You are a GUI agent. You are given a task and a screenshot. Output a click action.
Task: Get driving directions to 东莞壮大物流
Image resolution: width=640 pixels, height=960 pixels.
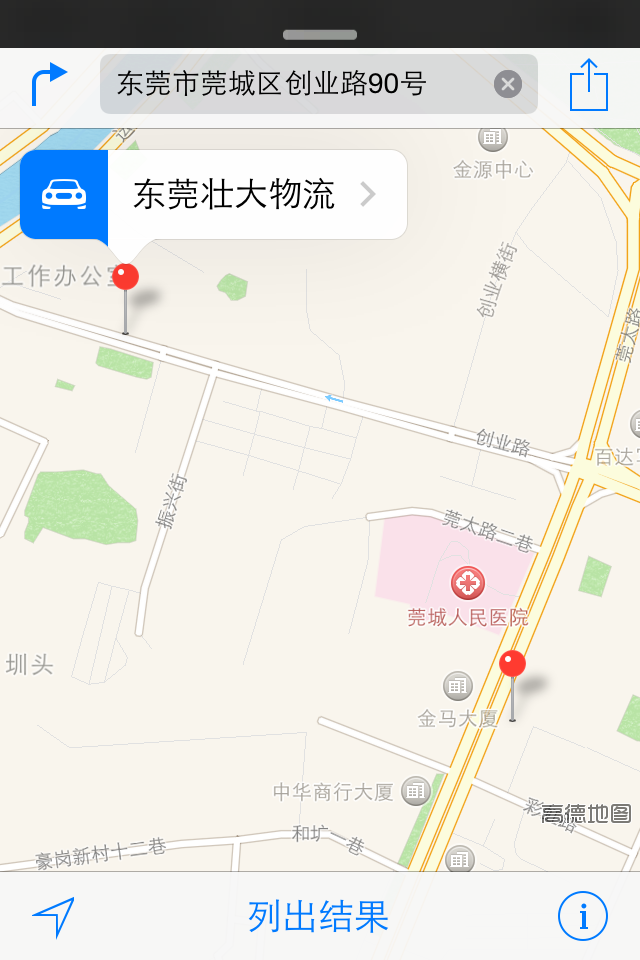pos(64,194)
